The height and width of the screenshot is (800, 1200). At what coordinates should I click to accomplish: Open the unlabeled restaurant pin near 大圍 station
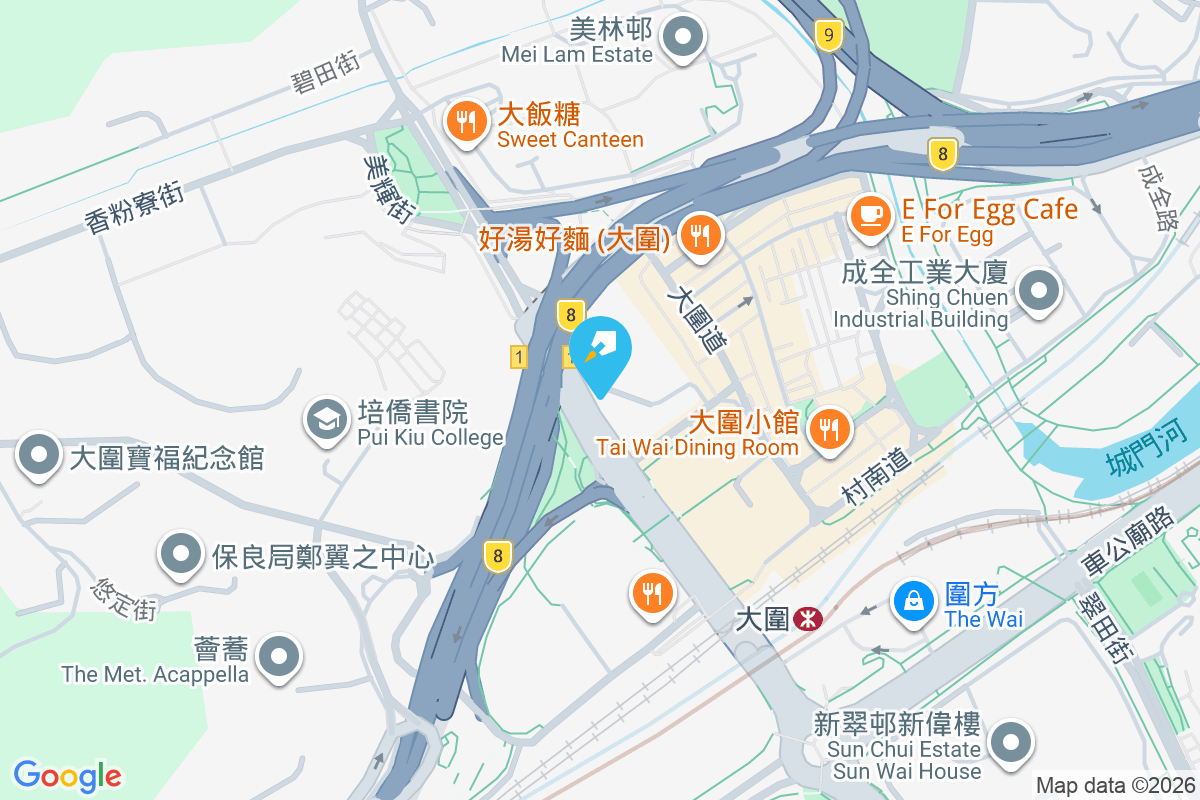pyautogui.click(x=651, y=595)
